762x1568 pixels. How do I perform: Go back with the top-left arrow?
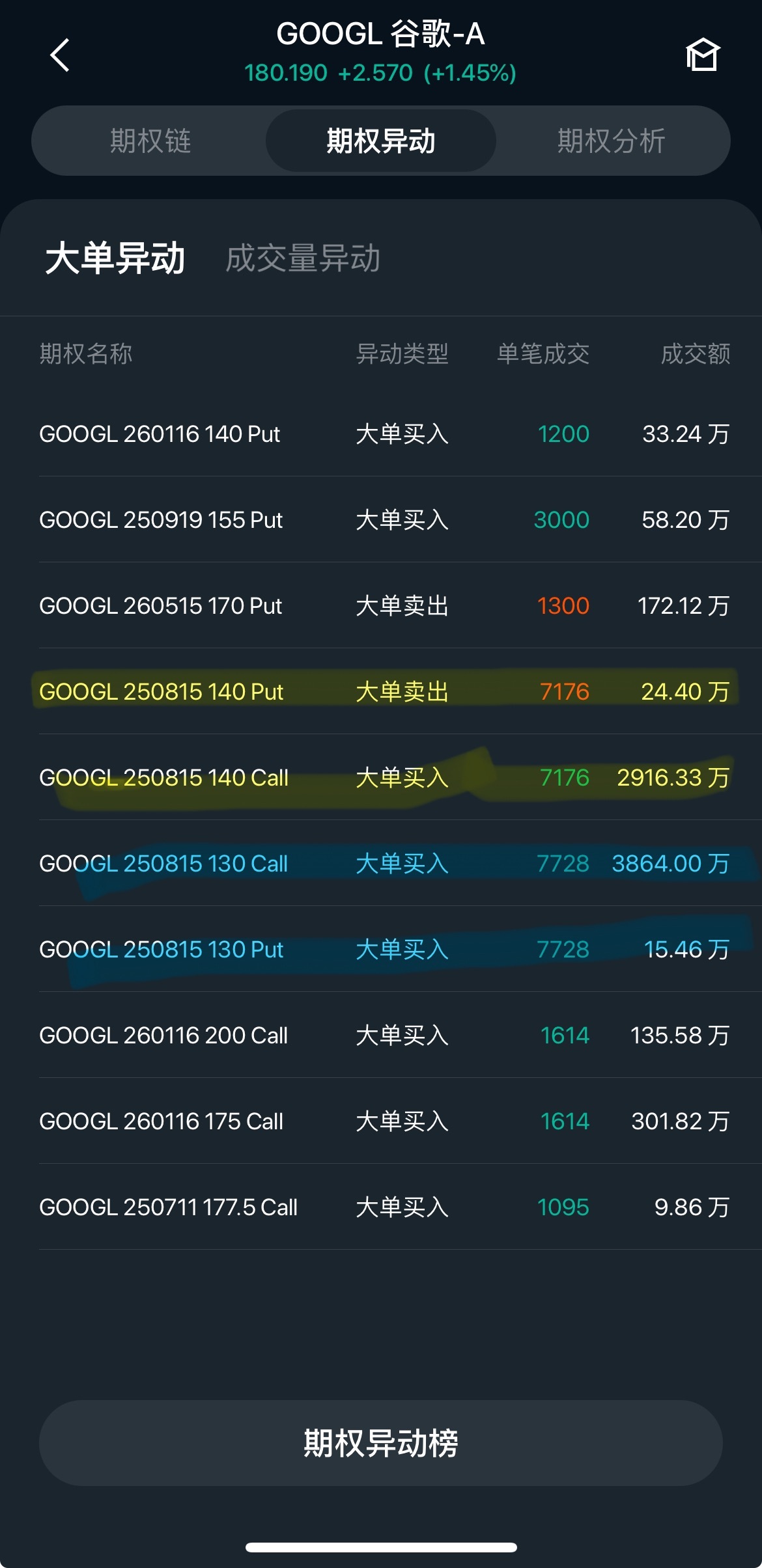coord(60,55)
